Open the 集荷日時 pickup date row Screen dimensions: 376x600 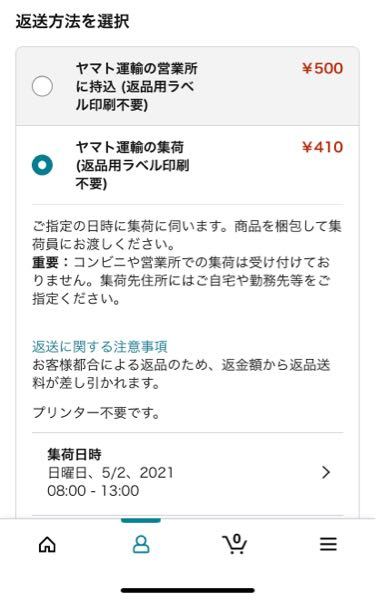pos(187,473)
